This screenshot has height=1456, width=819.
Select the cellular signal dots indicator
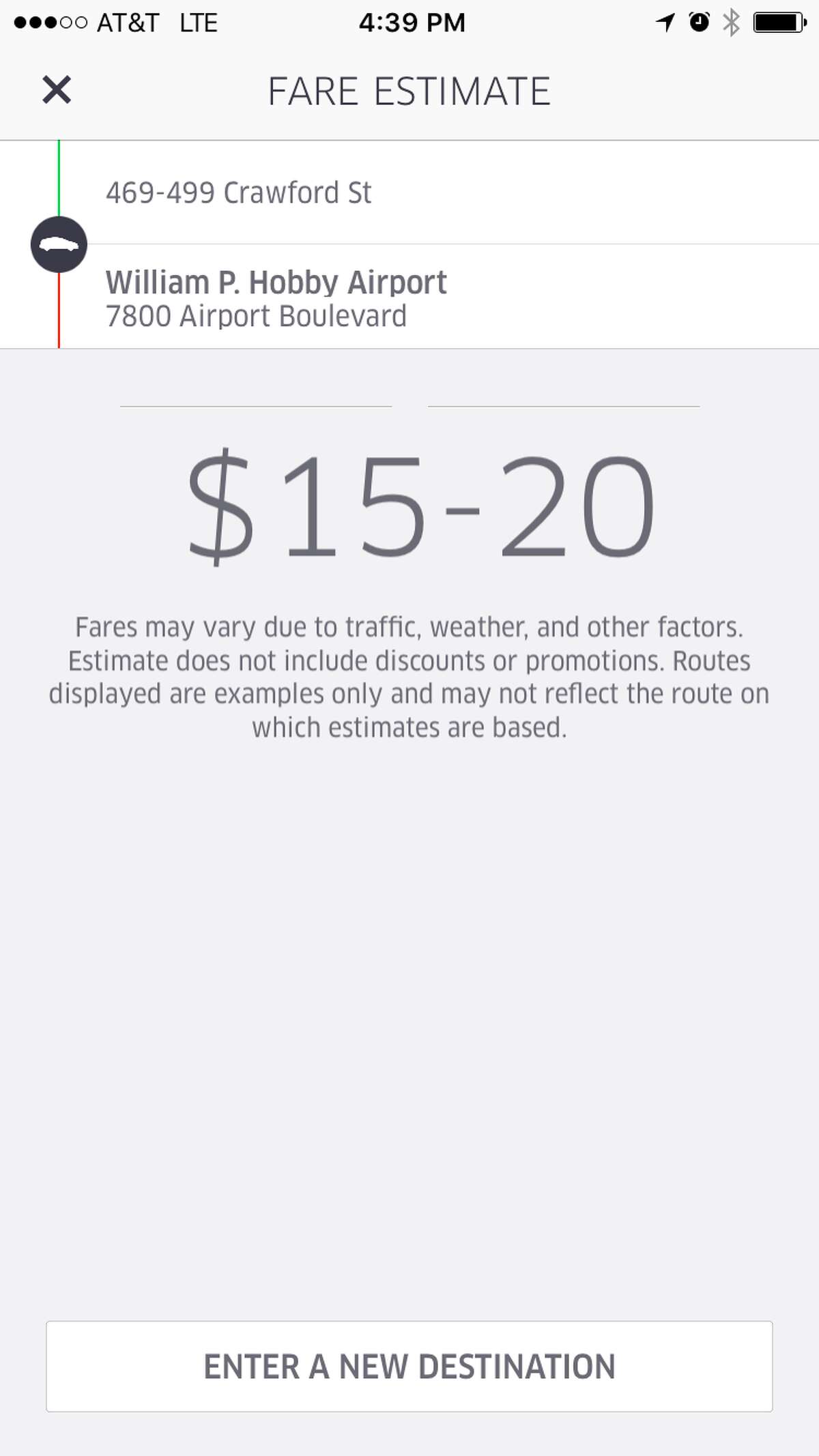[x=51, y=23]
